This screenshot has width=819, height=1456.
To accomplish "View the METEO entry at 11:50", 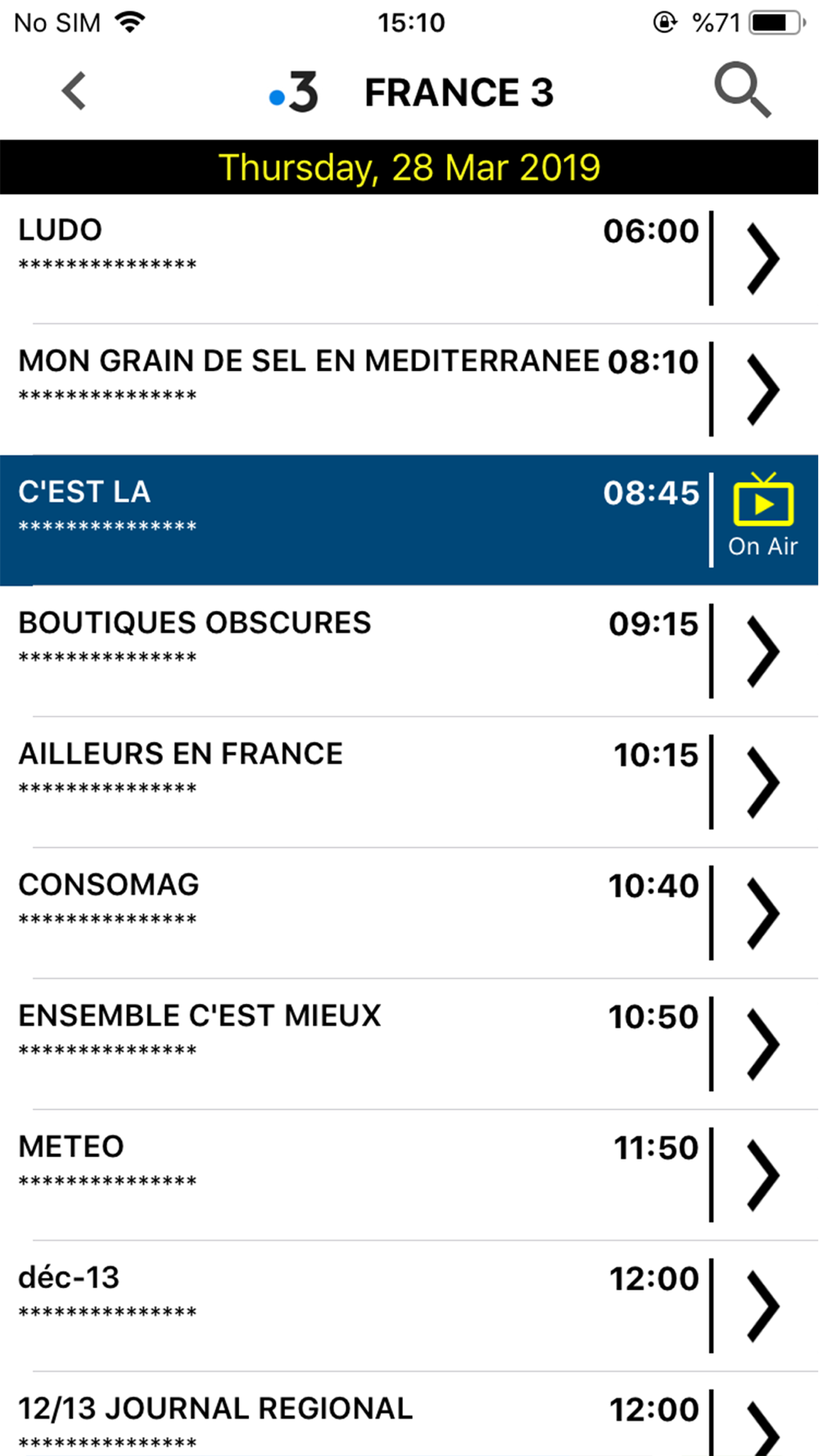I will point(409,1175).
